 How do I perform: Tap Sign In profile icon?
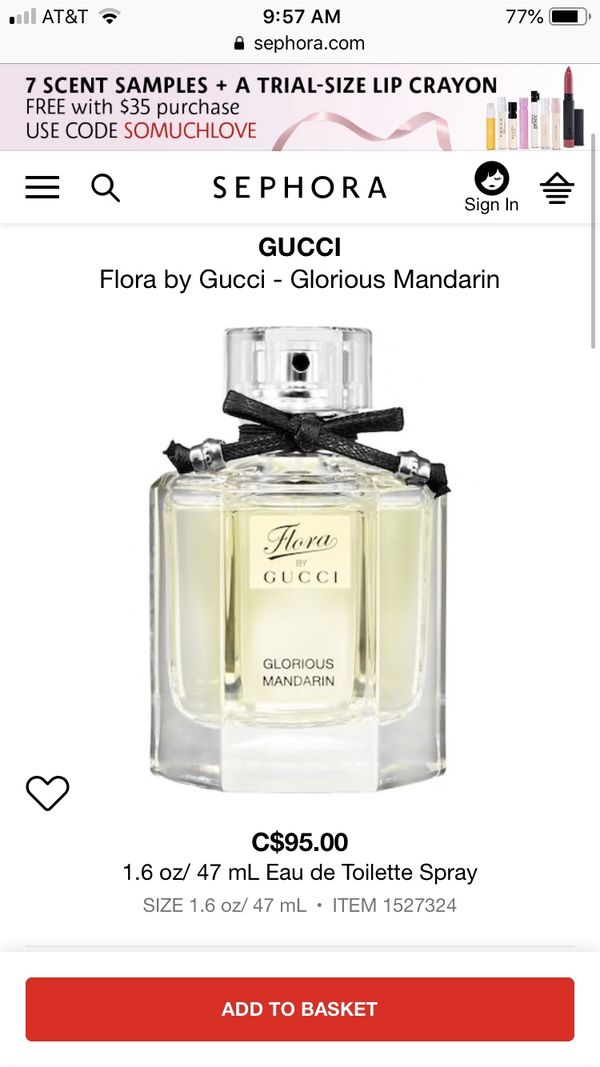tap(491, 187)
